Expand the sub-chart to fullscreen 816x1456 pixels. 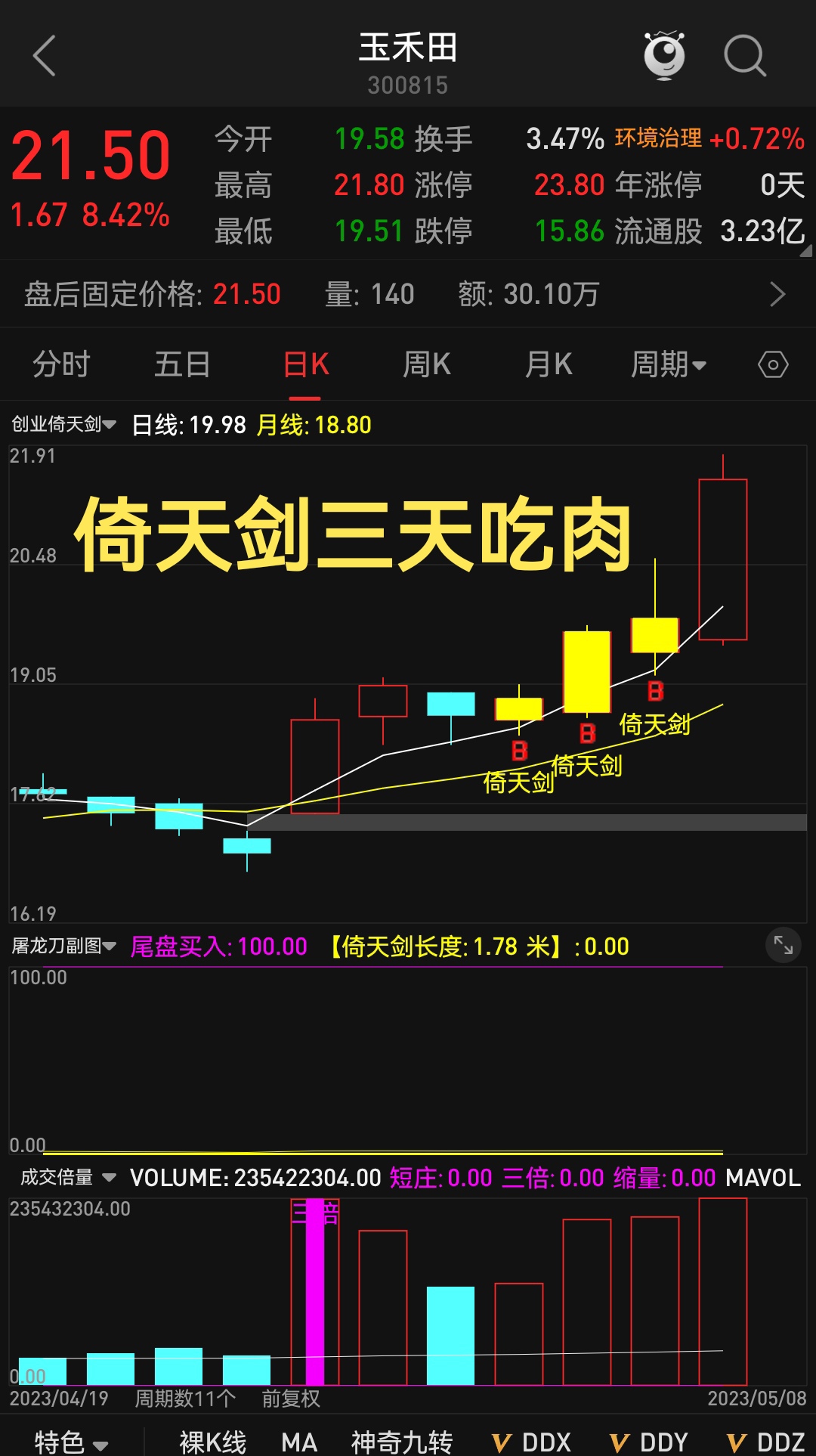point(783,945)
